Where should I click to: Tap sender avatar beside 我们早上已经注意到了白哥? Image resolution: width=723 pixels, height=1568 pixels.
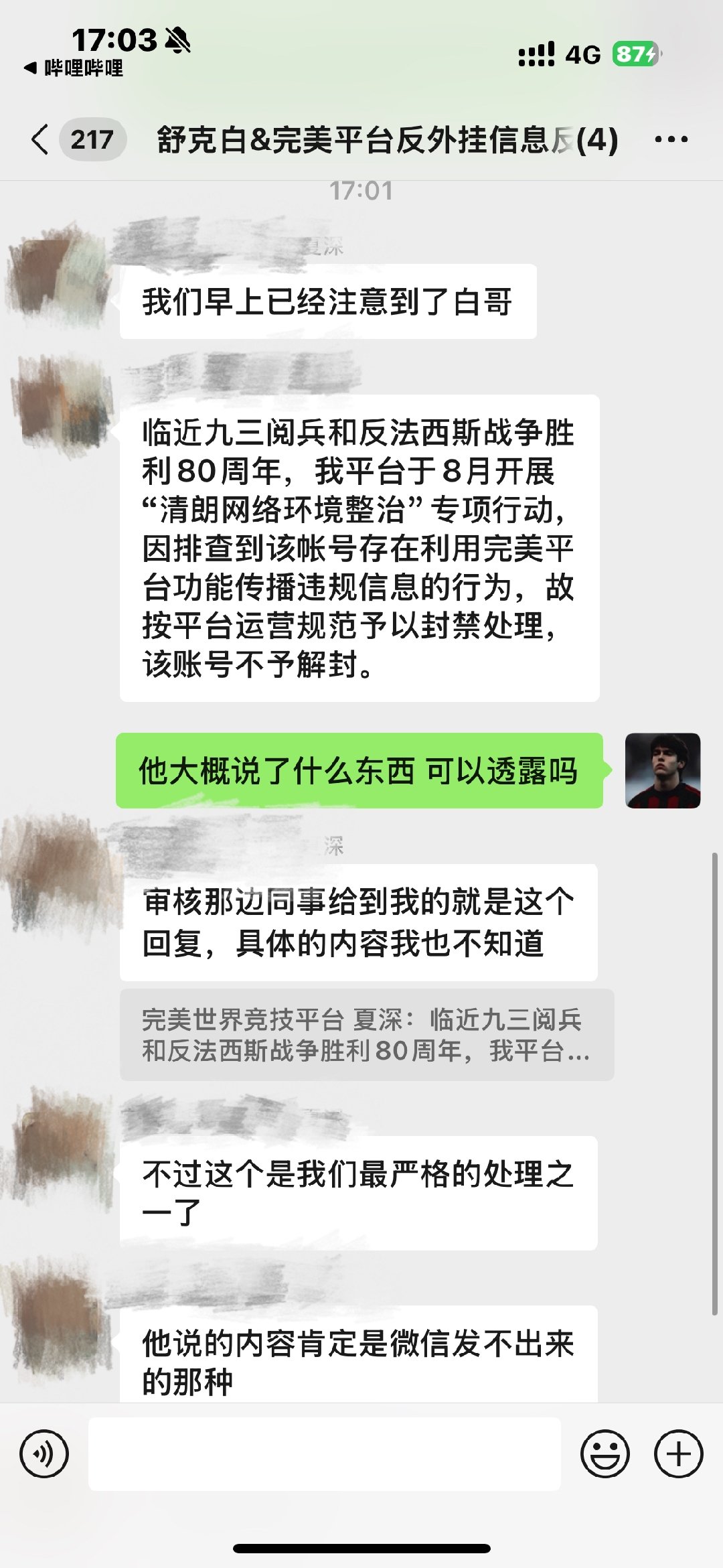pyautogui.click(x=59, y=275)
